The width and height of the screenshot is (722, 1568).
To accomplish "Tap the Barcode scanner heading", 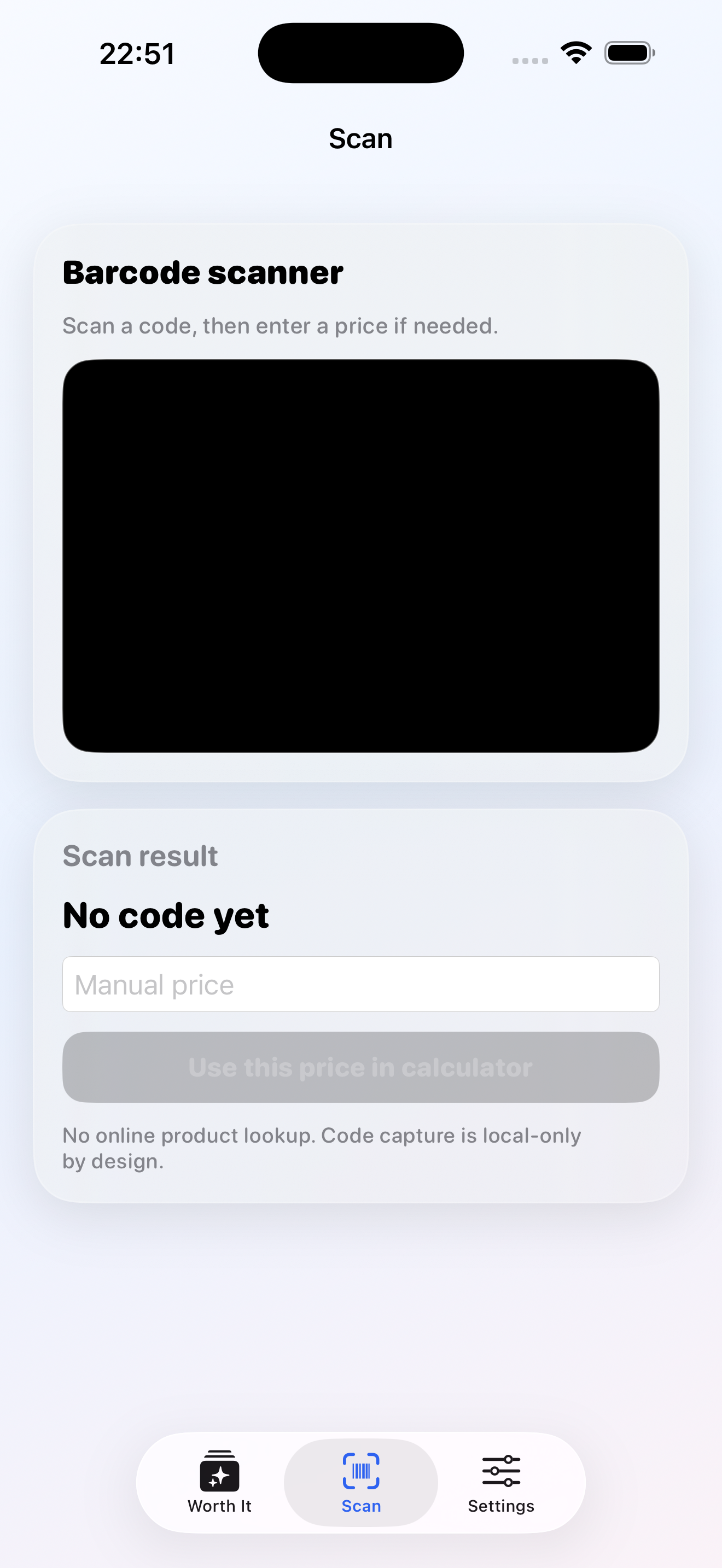I will point(203,273).
